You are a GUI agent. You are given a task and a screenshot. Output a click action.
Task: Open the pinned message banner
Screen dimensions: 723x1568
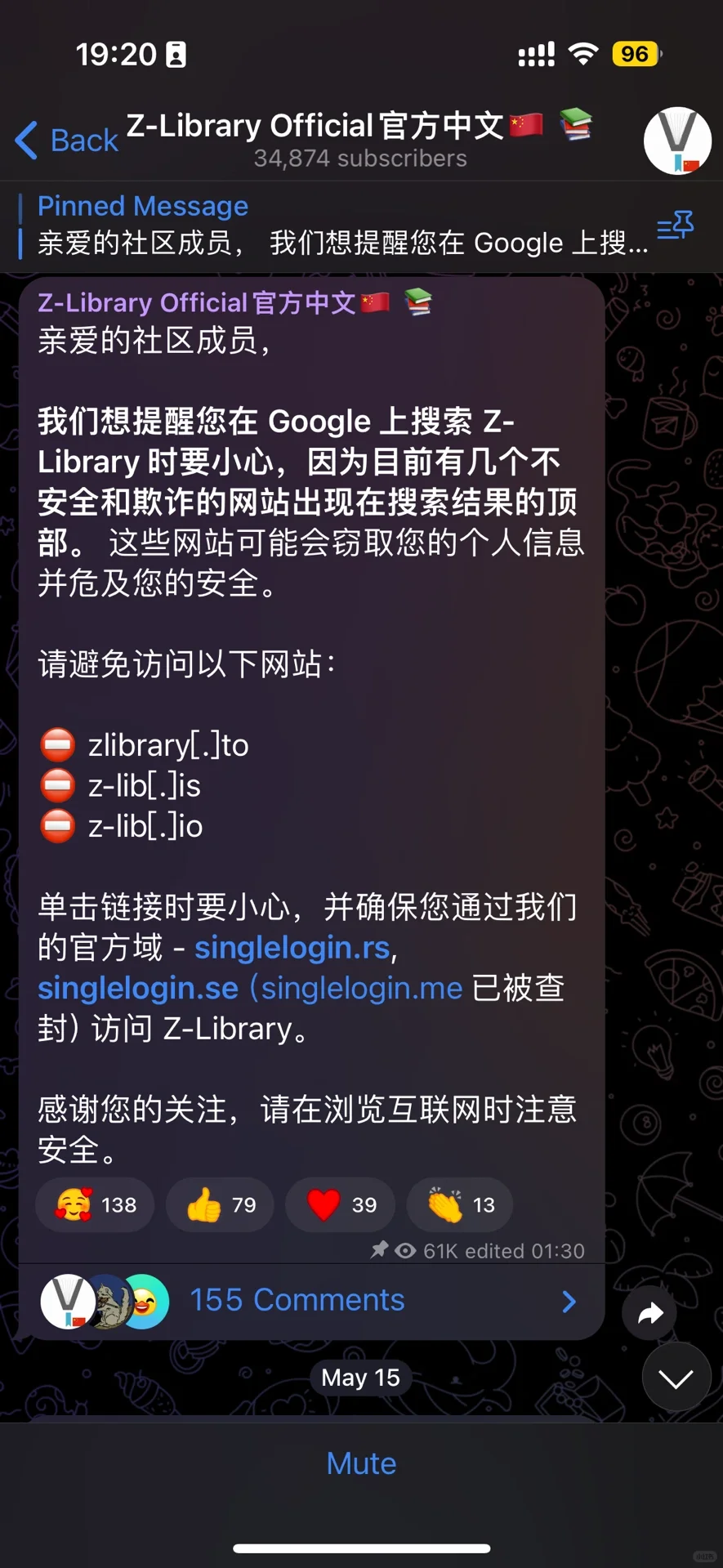(x=343, y=226)
